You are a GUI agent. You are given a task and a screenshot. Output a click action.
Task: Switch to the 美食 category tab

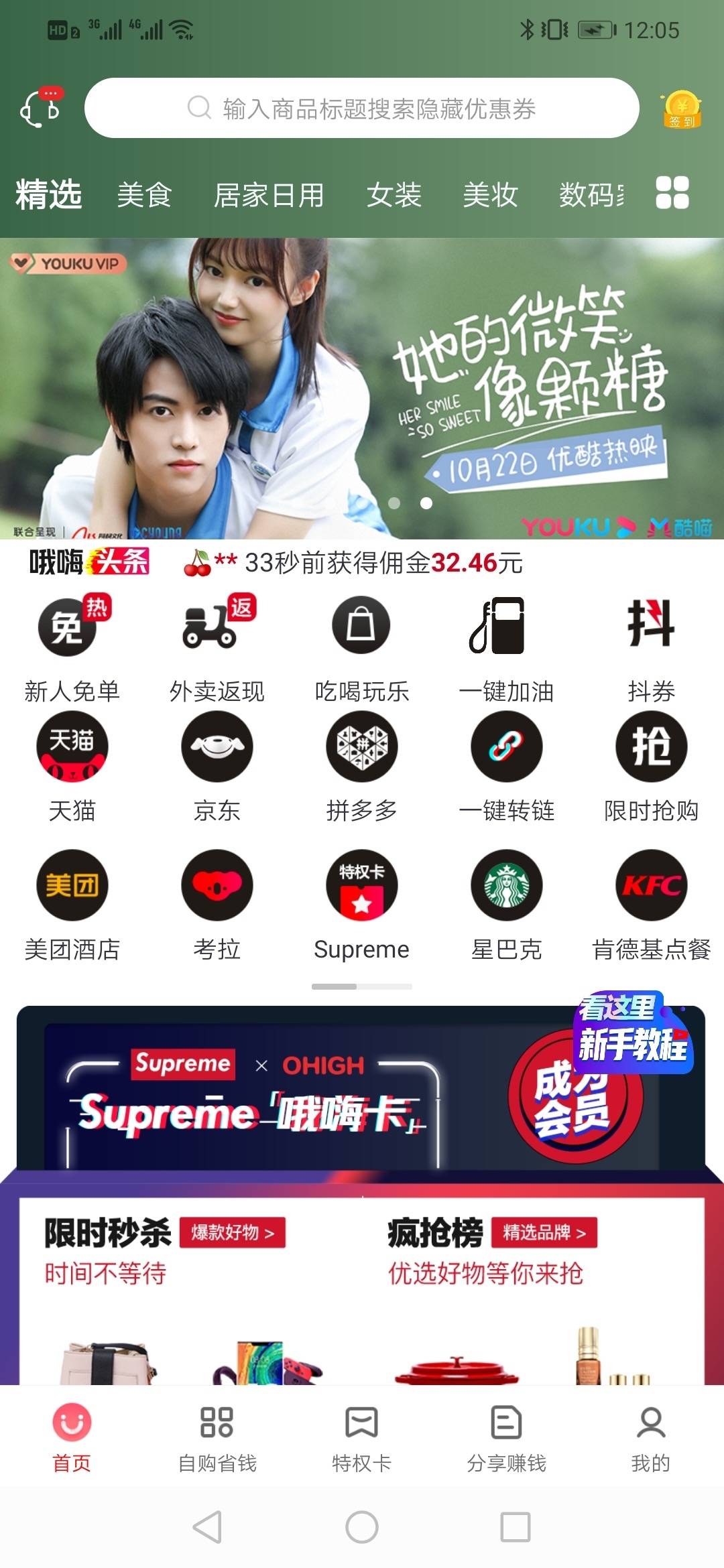click(144, 196)
